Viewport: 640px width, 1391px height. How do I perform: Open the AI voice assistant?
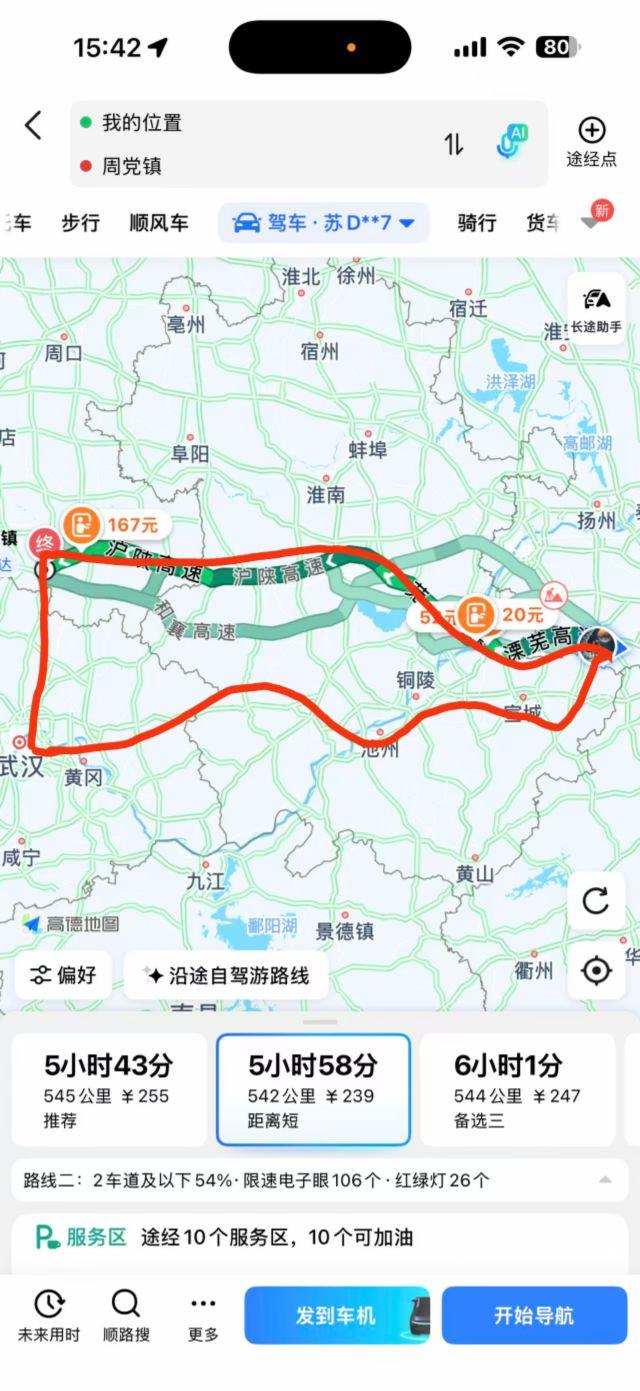512,143
